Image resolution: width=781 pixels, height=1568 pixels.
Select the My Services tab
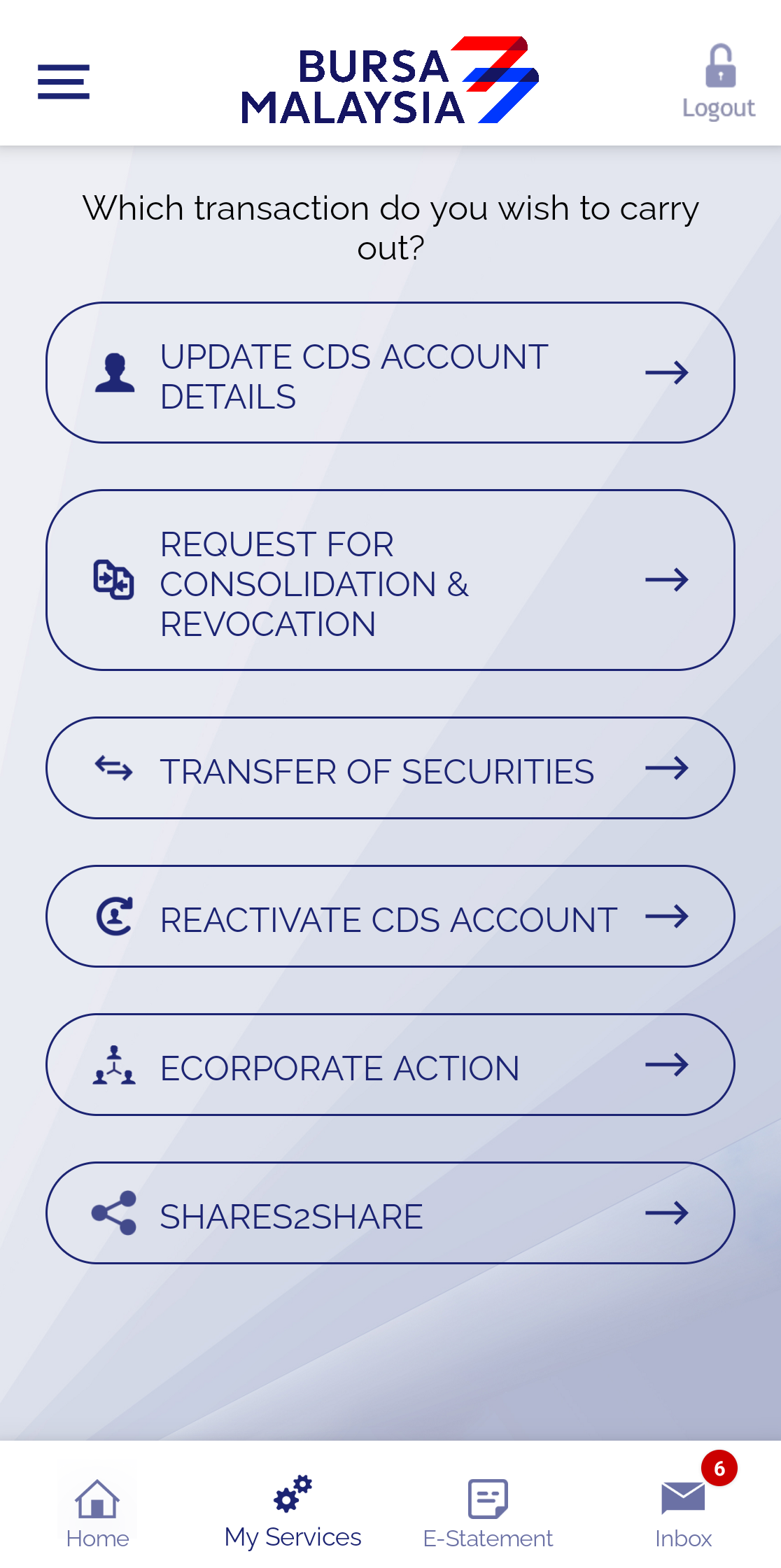tap(293, 1513)
